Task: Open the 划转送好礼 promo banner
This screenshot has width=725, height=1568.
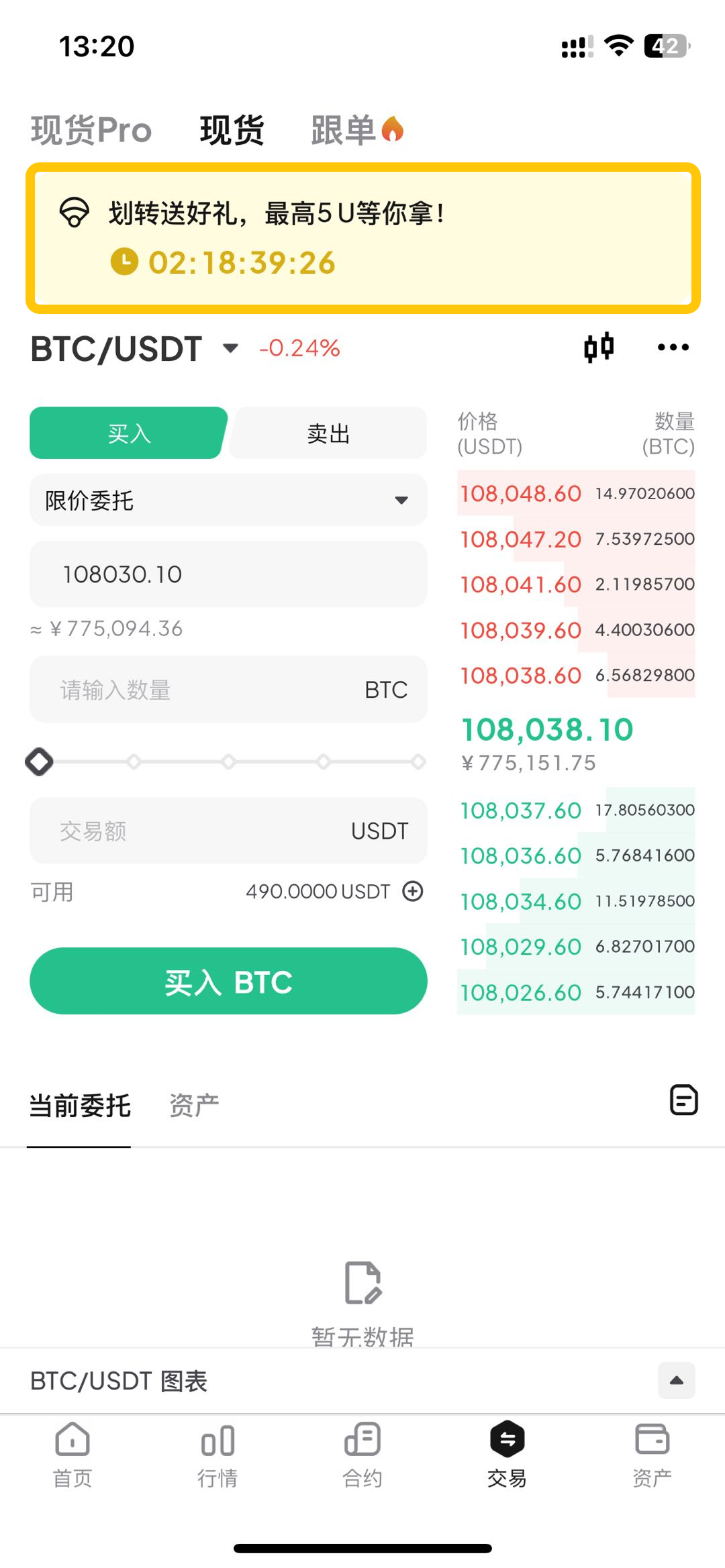Action: 362,238
